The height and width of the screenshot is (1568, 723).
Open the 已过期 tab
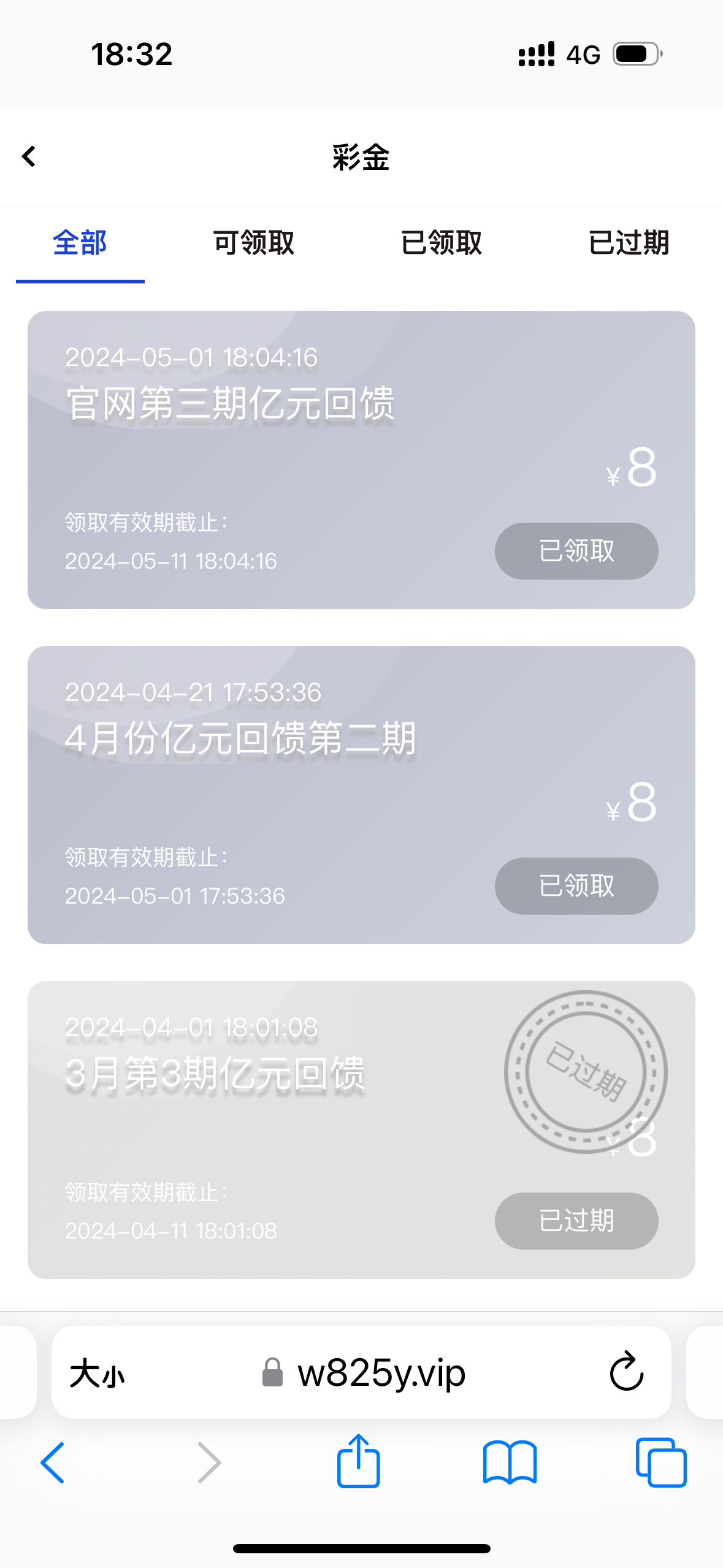point(629,243)
